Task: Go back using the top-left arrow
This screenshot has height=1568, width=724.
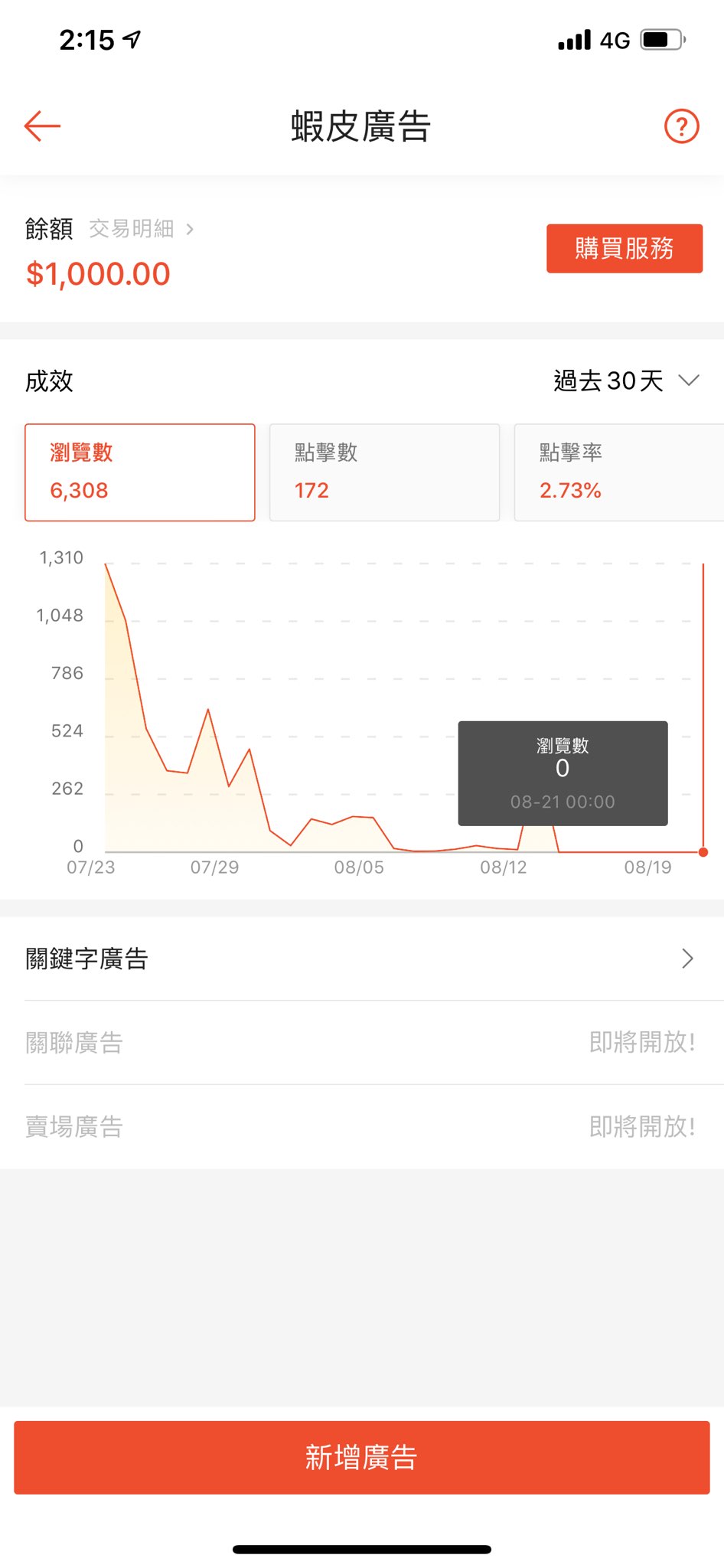Action: (42, 126)
